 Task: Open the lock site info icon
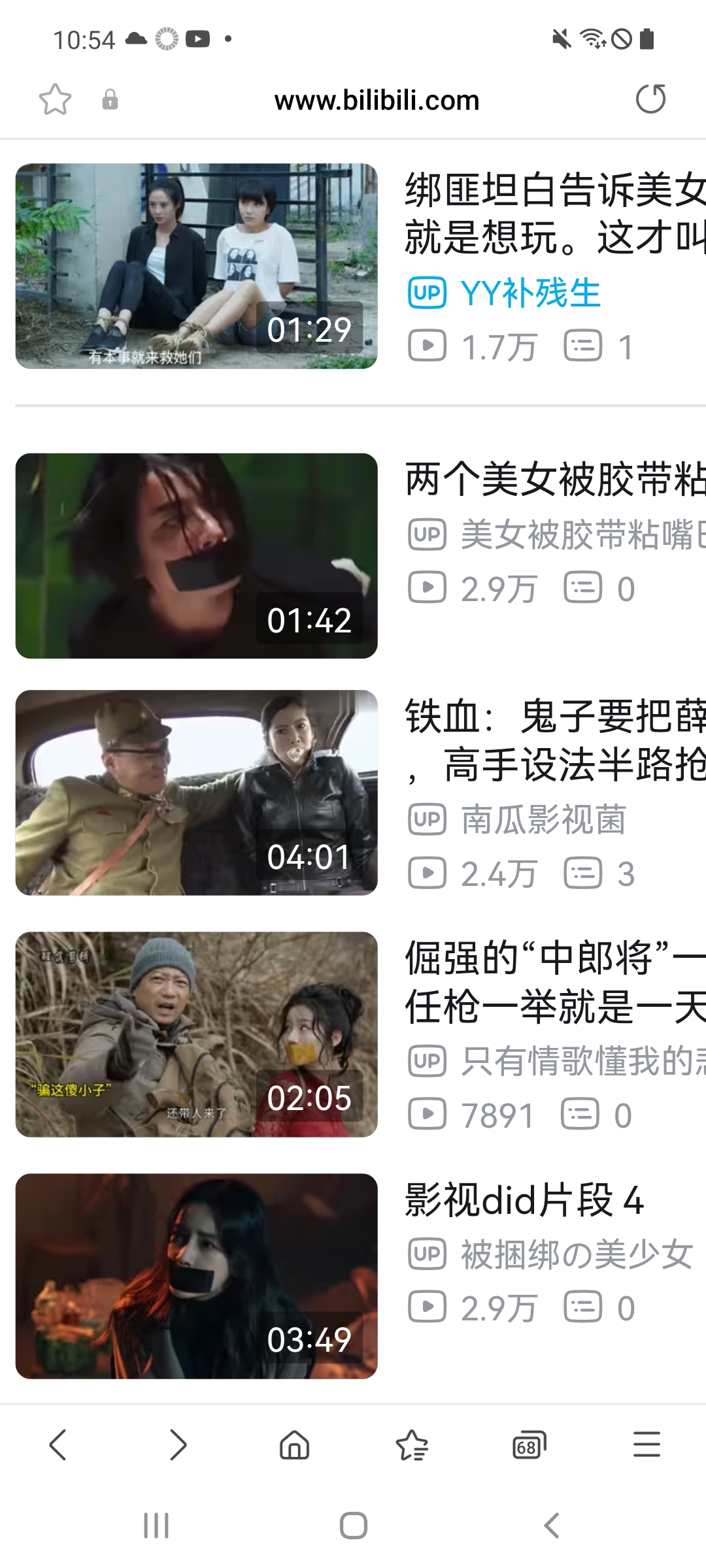pos(110,100)
